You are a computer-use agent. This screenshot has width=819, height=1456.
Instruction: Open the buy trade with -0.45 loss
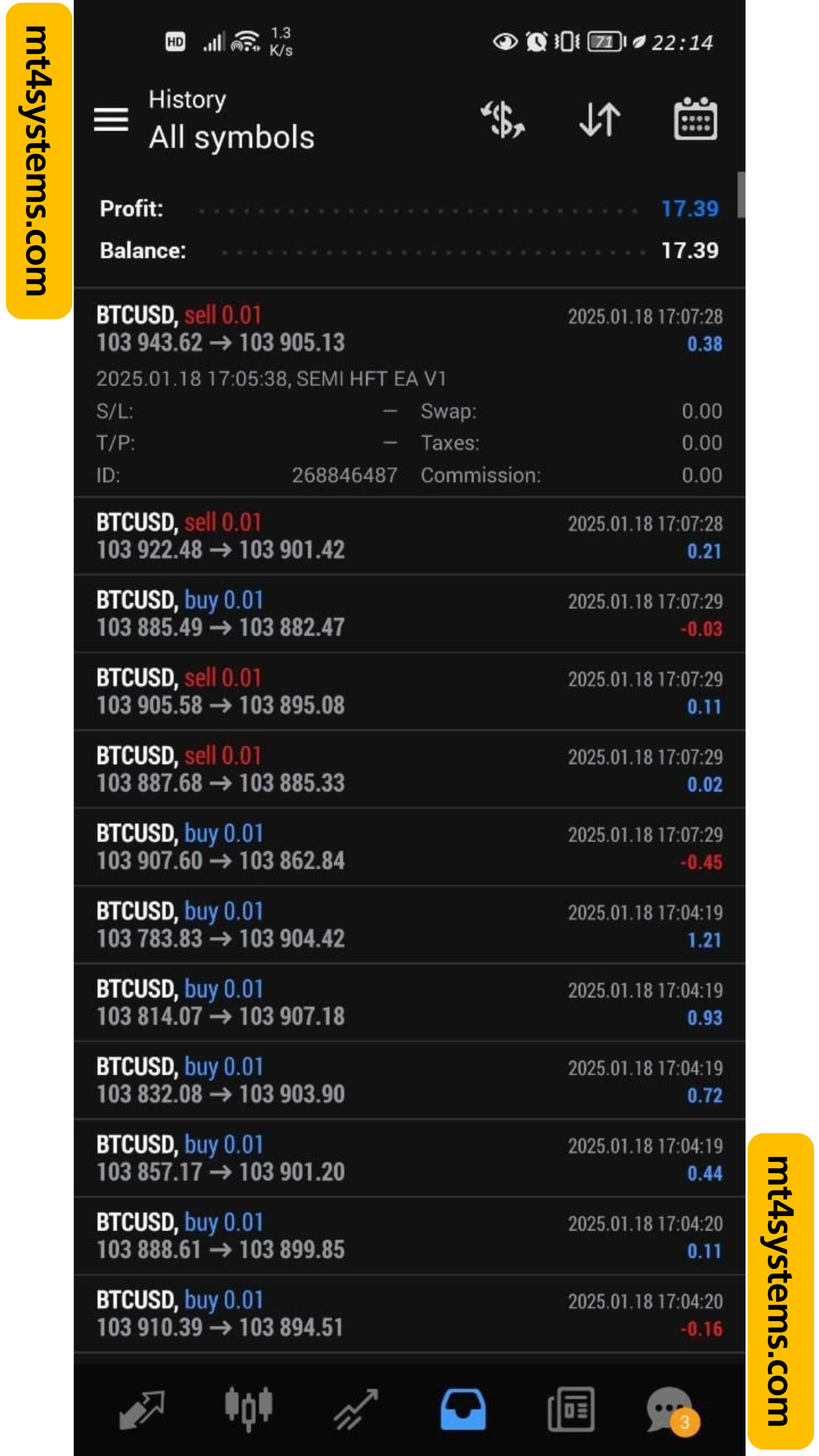[x=409, y=847]
